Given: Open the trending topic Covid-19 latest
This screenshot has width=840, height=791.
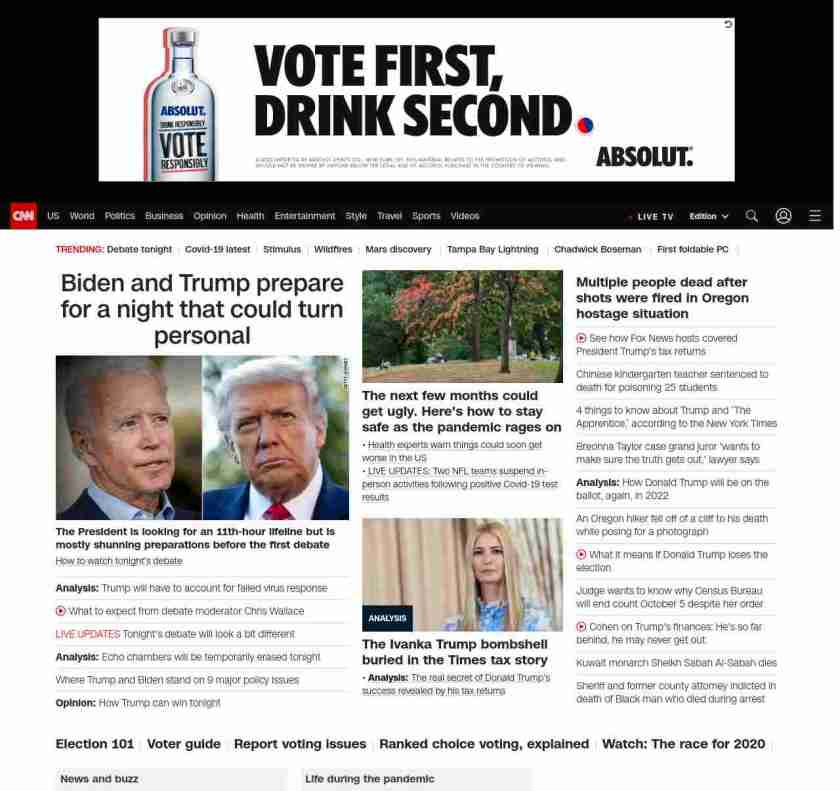Looking at the screenshot, I should point(217,249).
